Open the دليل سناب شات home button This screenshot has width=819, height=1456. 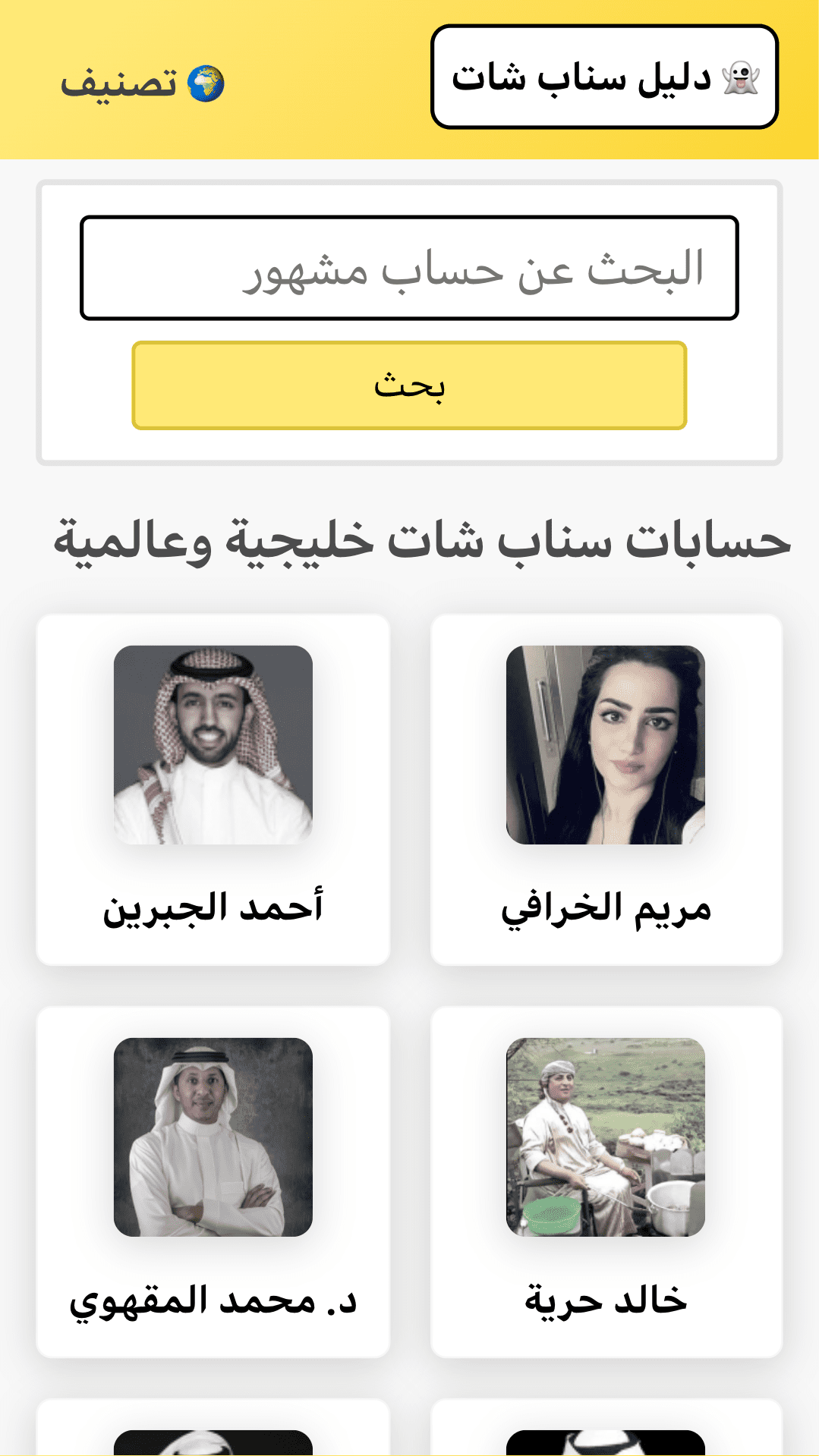tap(604, 77)
